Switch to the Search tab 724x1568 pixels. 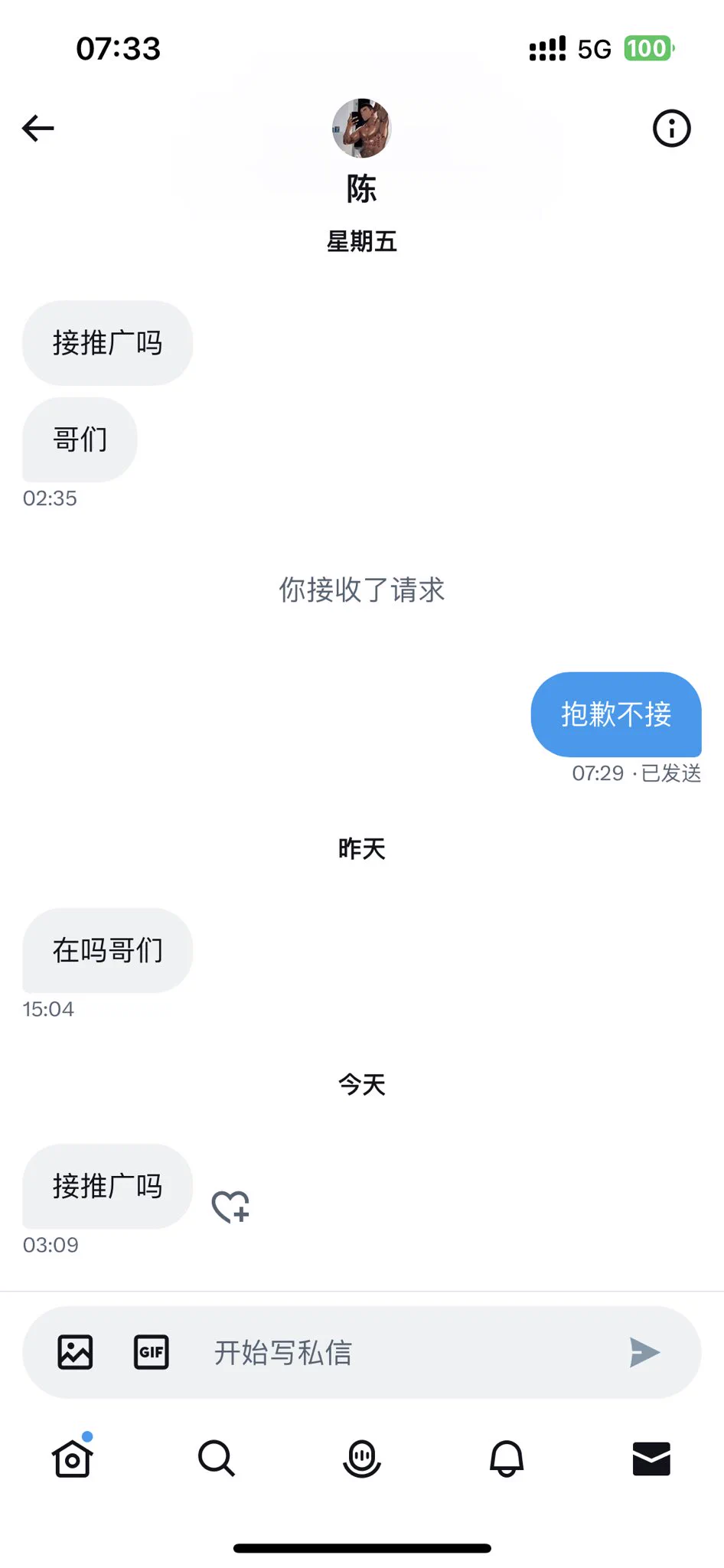click(217, 1459)
